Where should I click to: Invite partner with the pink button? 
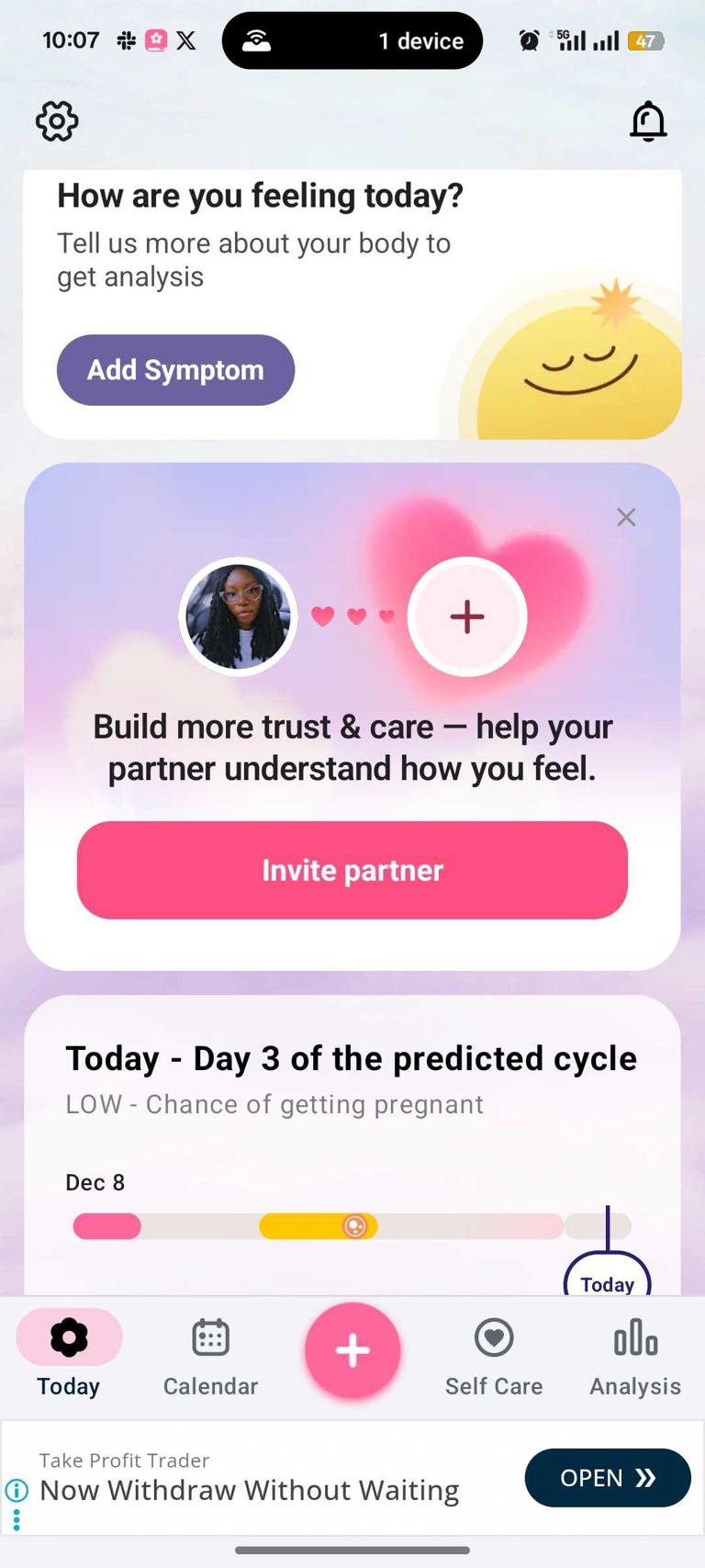coord(352,870)
